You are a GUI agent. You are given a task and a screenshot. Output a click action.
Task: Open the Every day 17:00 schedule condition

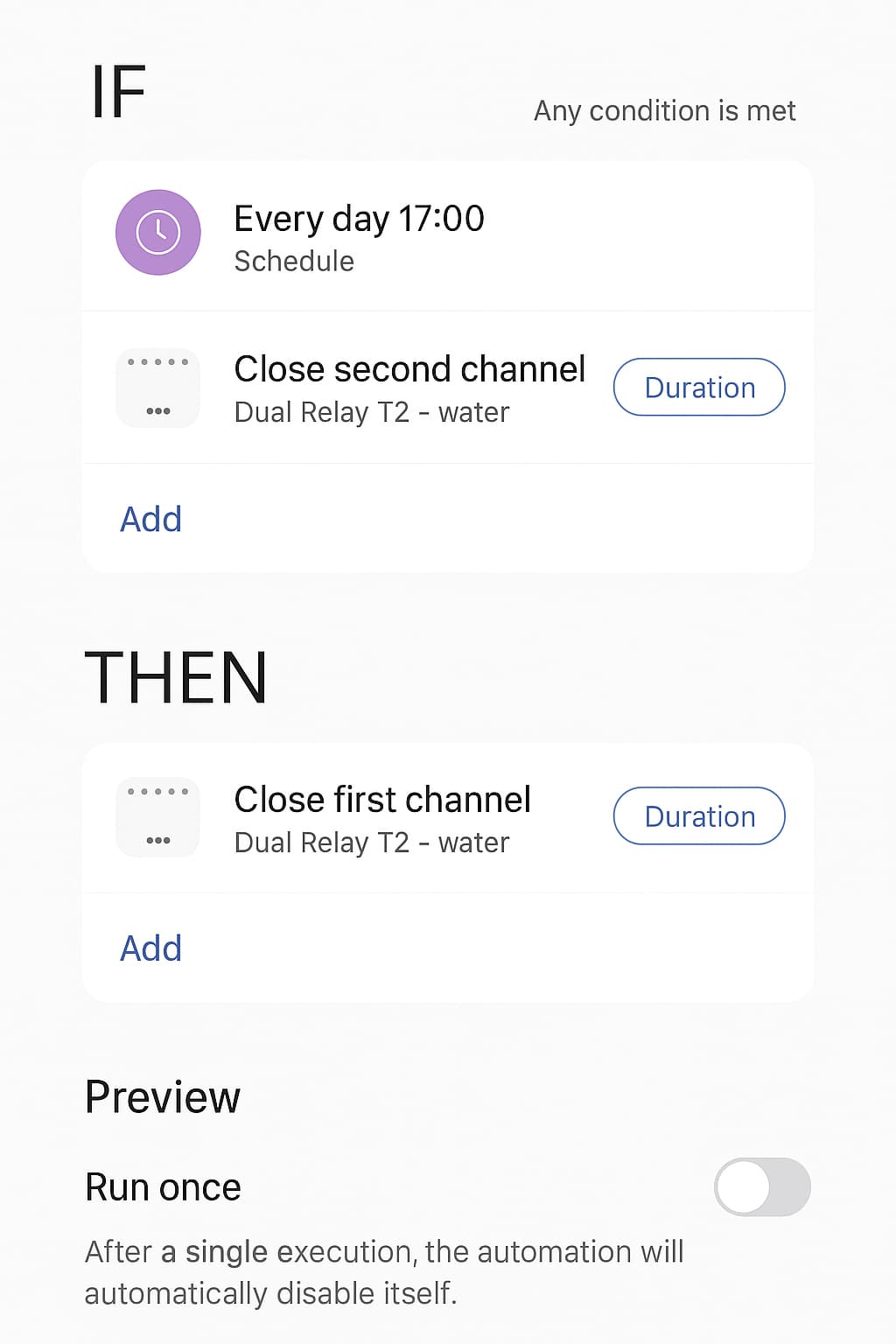359,234
